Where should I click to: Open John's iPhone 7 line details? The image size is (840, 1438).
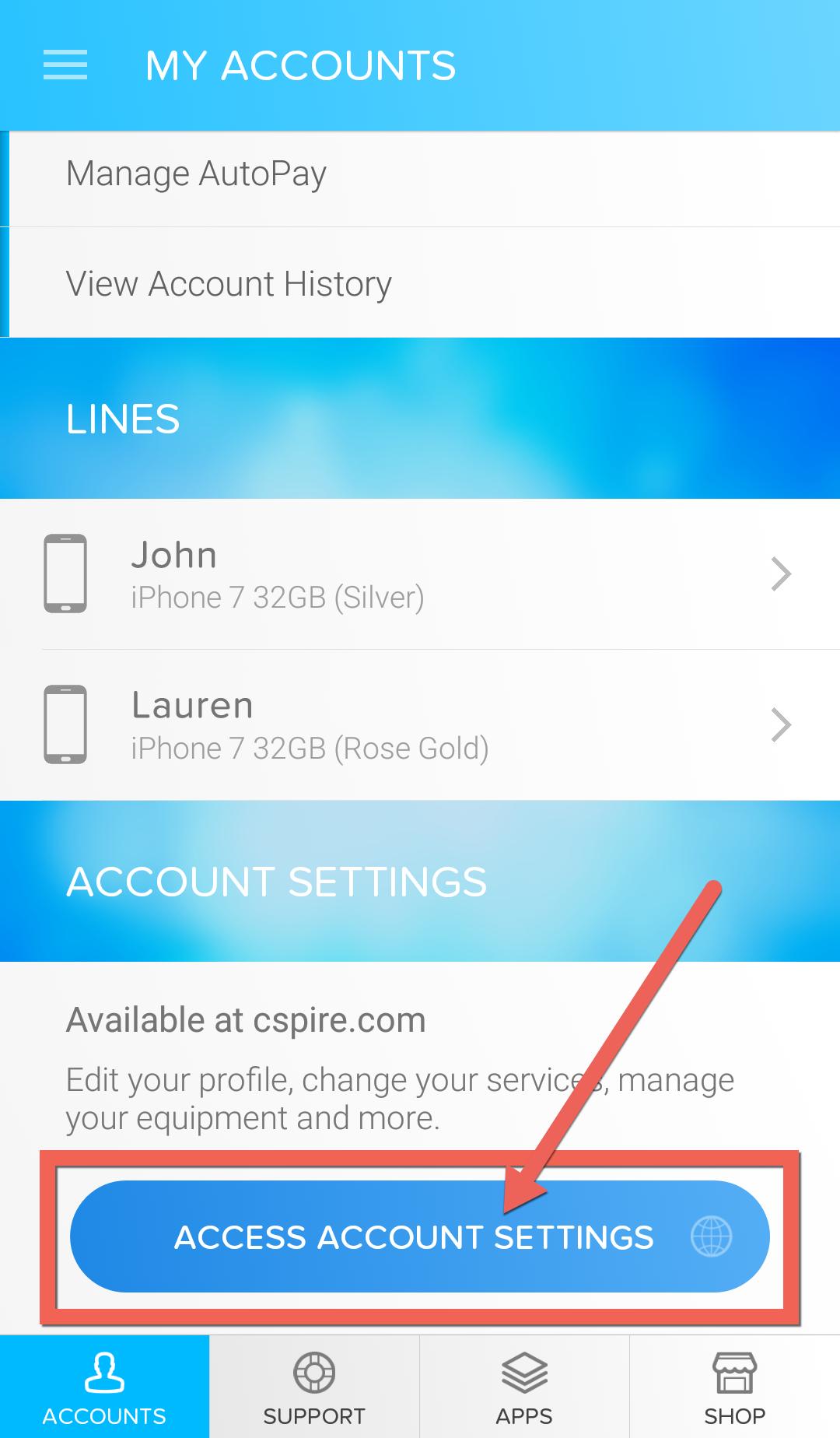(x=420, y=574)
